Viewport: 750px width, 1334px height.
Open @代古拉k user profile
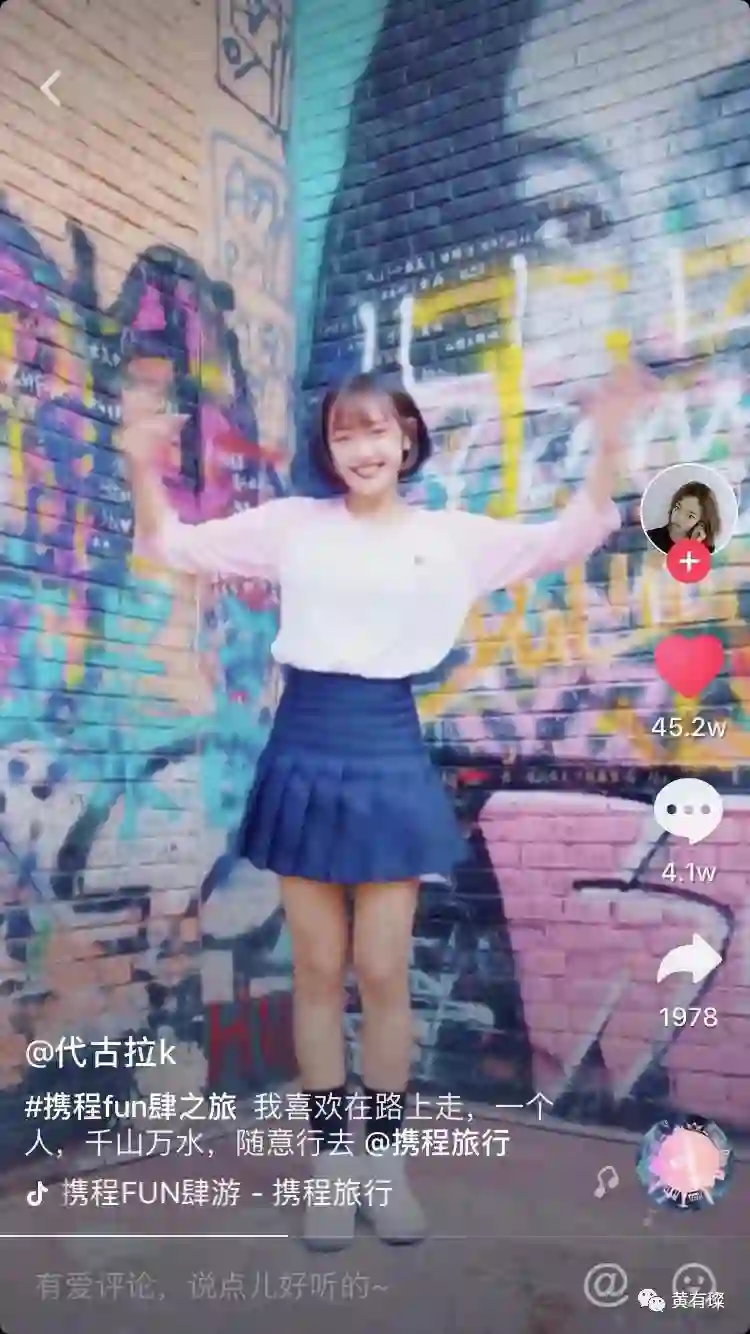tap(100, 1053)
